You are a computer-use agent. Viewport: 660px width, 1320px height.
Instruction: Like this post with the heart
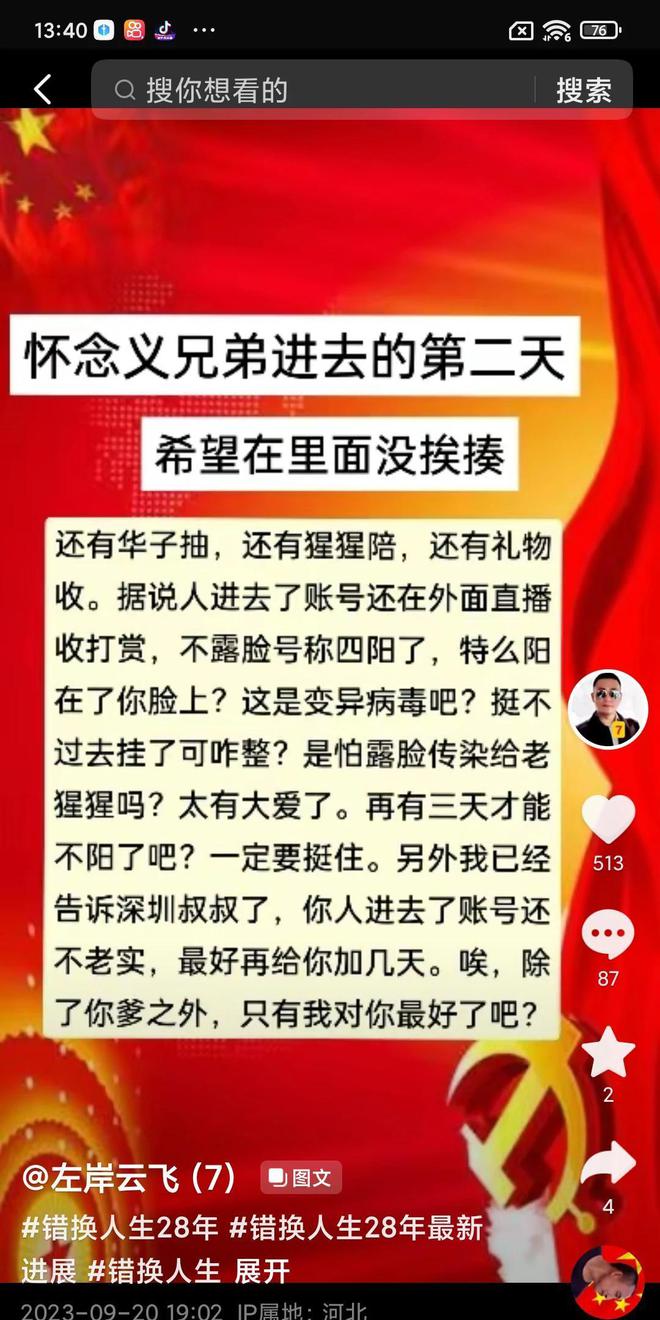pyautogui.click(x=608, y=819)
